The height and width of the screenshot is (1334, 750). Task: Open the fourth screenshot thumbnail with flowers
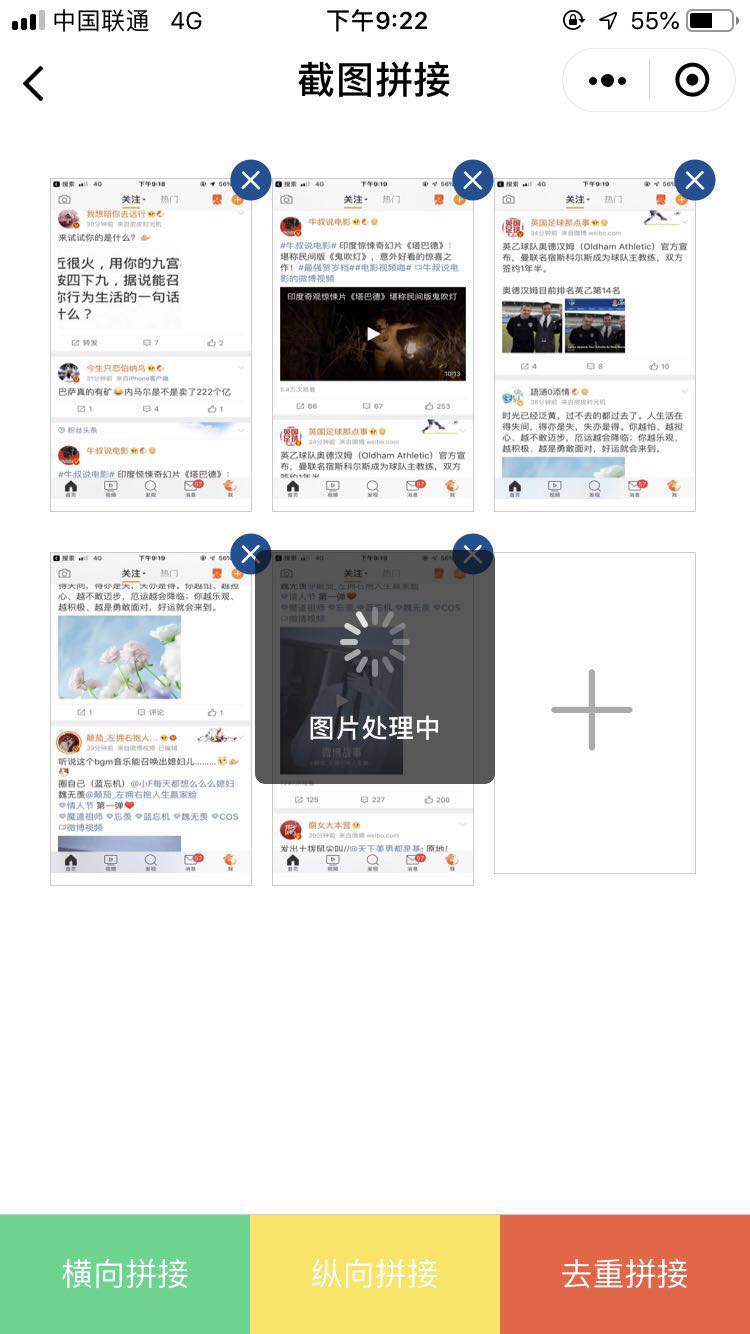151,718
